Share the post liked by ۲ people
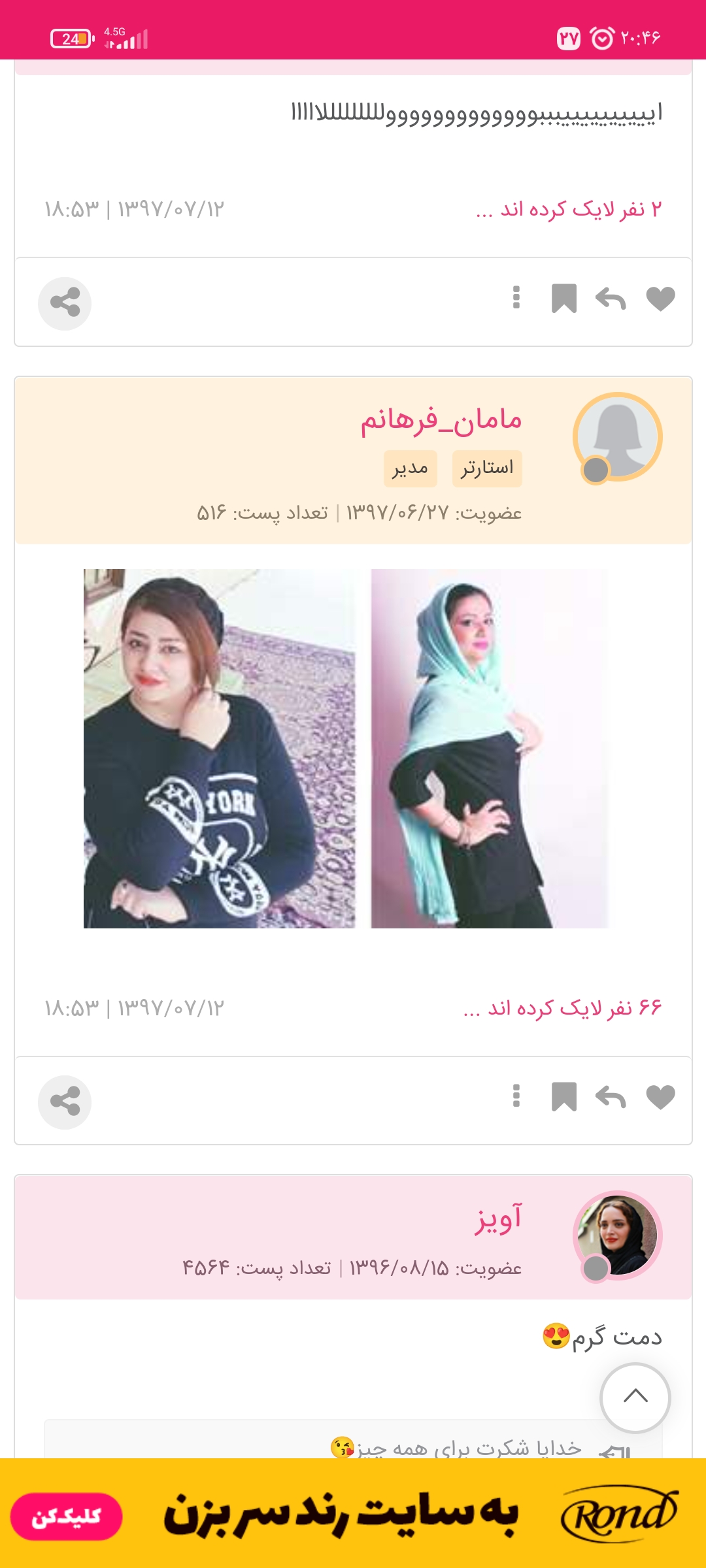Screen dimensions: 706x1568 pos(65,303)
